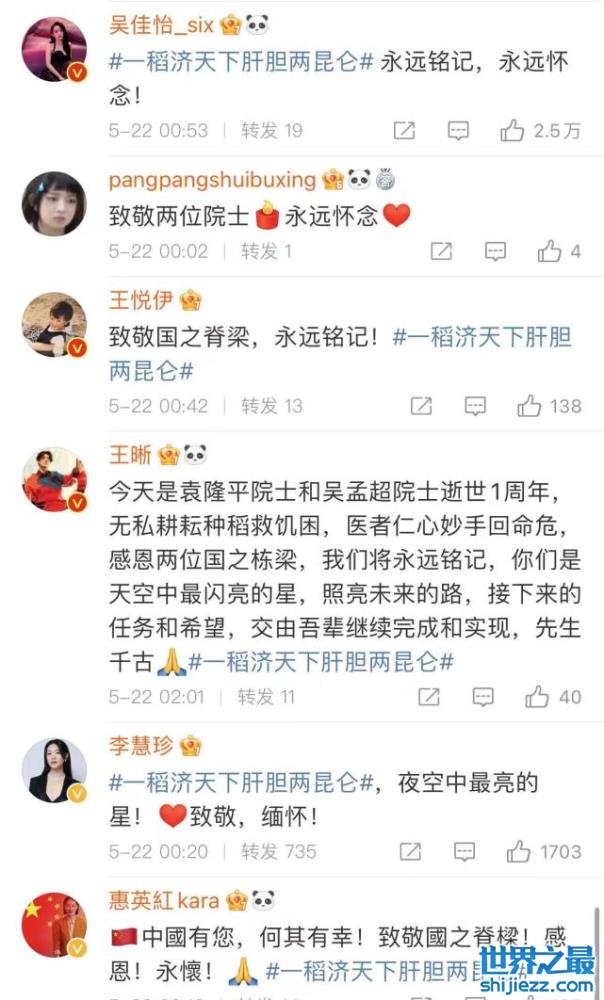604x1000 pixels.
Task: Open the username 王悦伊
Action: pos(141,300)
